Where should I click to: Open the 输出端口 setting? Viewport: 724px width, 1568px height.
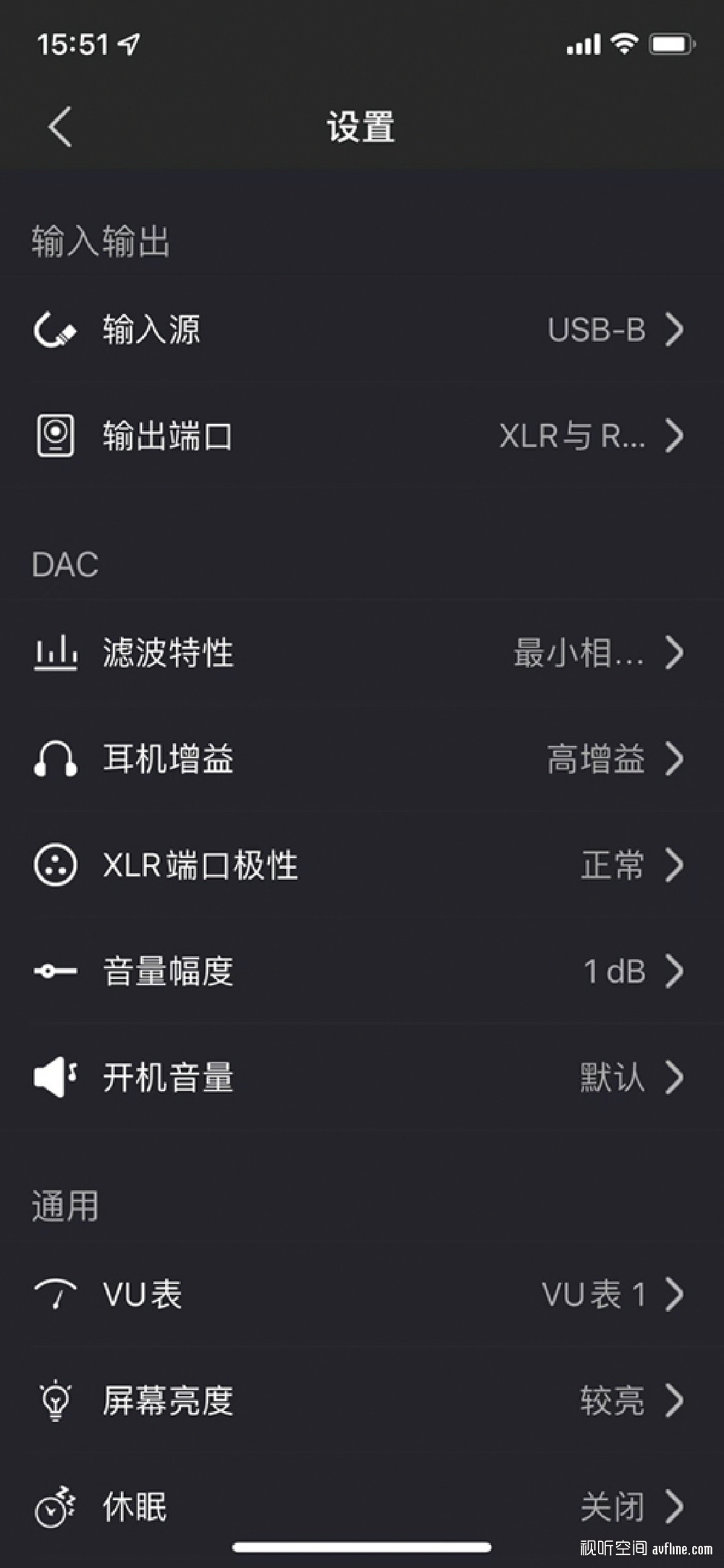(362, 436)
